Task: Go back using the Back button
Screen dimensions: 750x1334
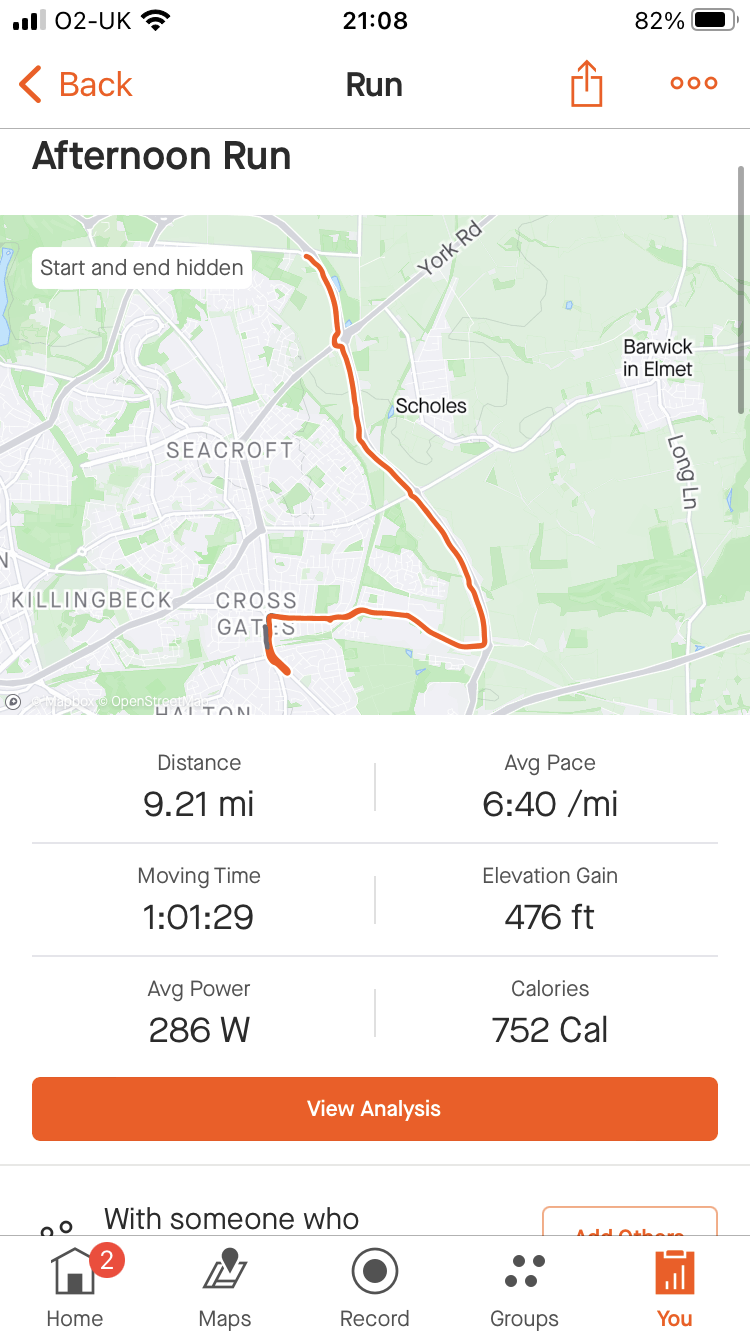Action: coord(76,85)
